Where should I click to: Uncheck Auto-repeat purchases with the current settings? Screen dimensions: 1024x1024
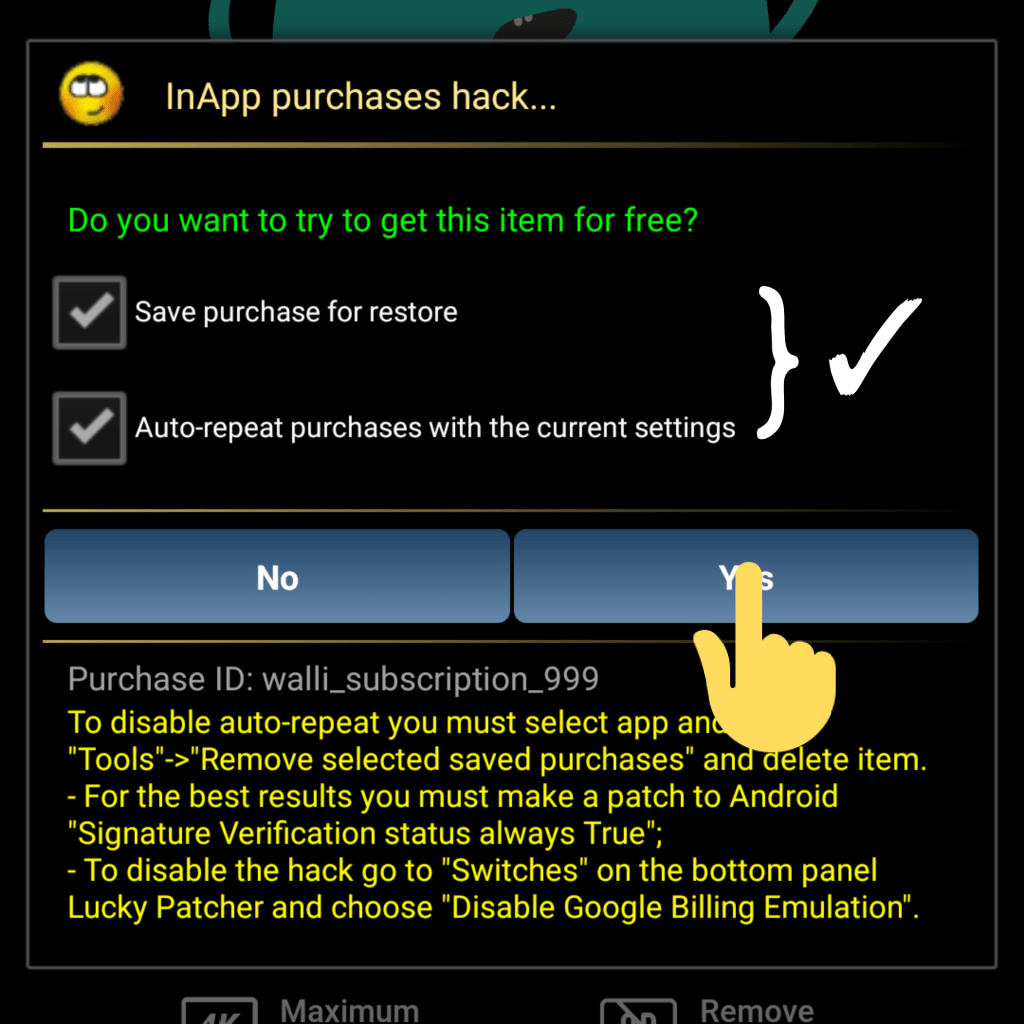click(x=90, y=428)
